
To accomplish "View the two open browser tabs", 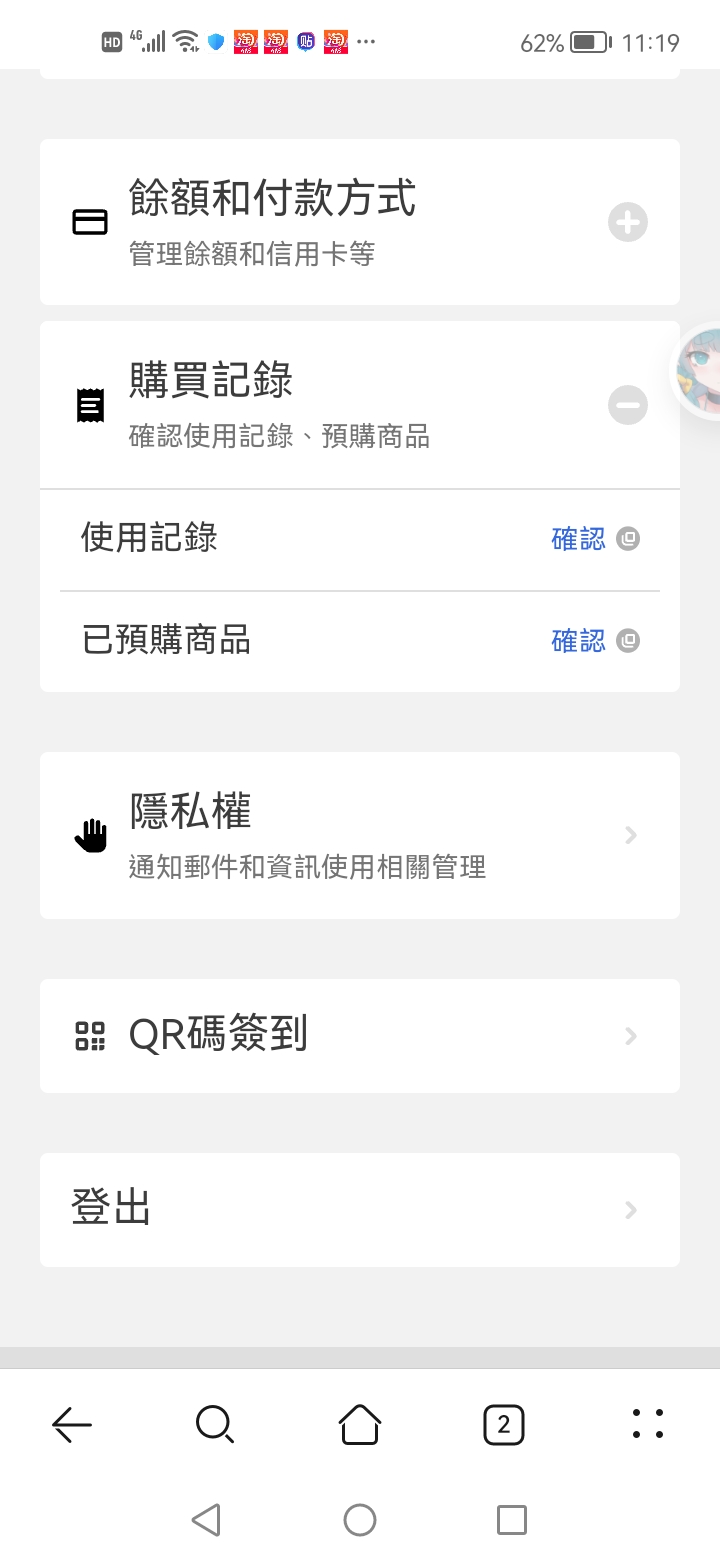I will point(503,1424).
